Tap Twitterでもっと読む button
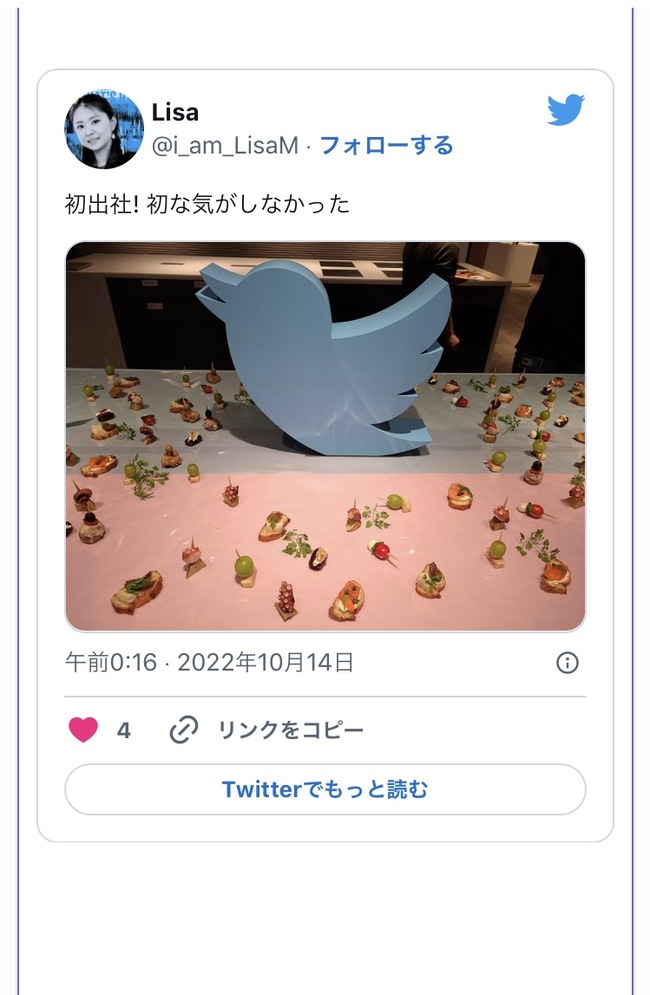 (325, 790)
